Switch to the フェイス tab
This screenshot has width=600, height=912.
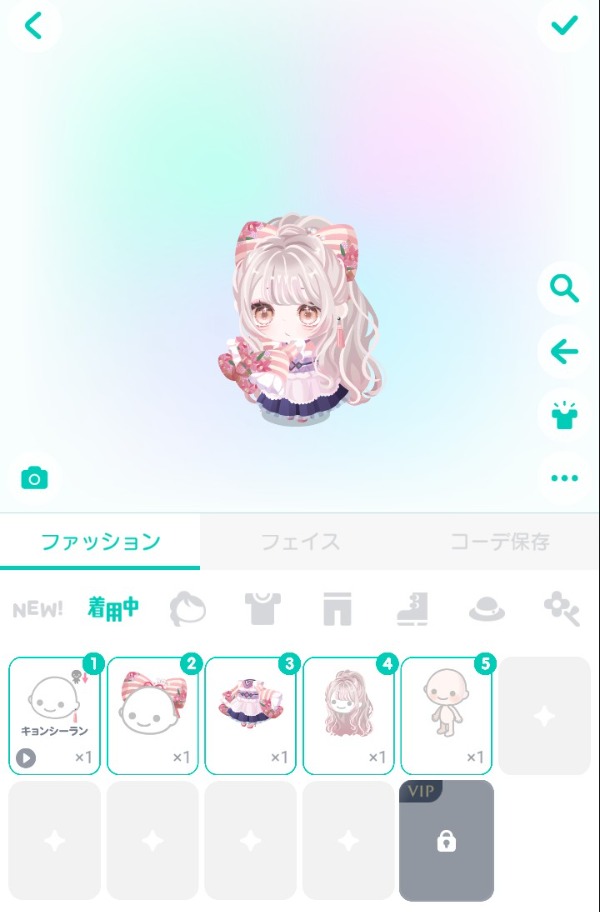[x=300, y=542]
